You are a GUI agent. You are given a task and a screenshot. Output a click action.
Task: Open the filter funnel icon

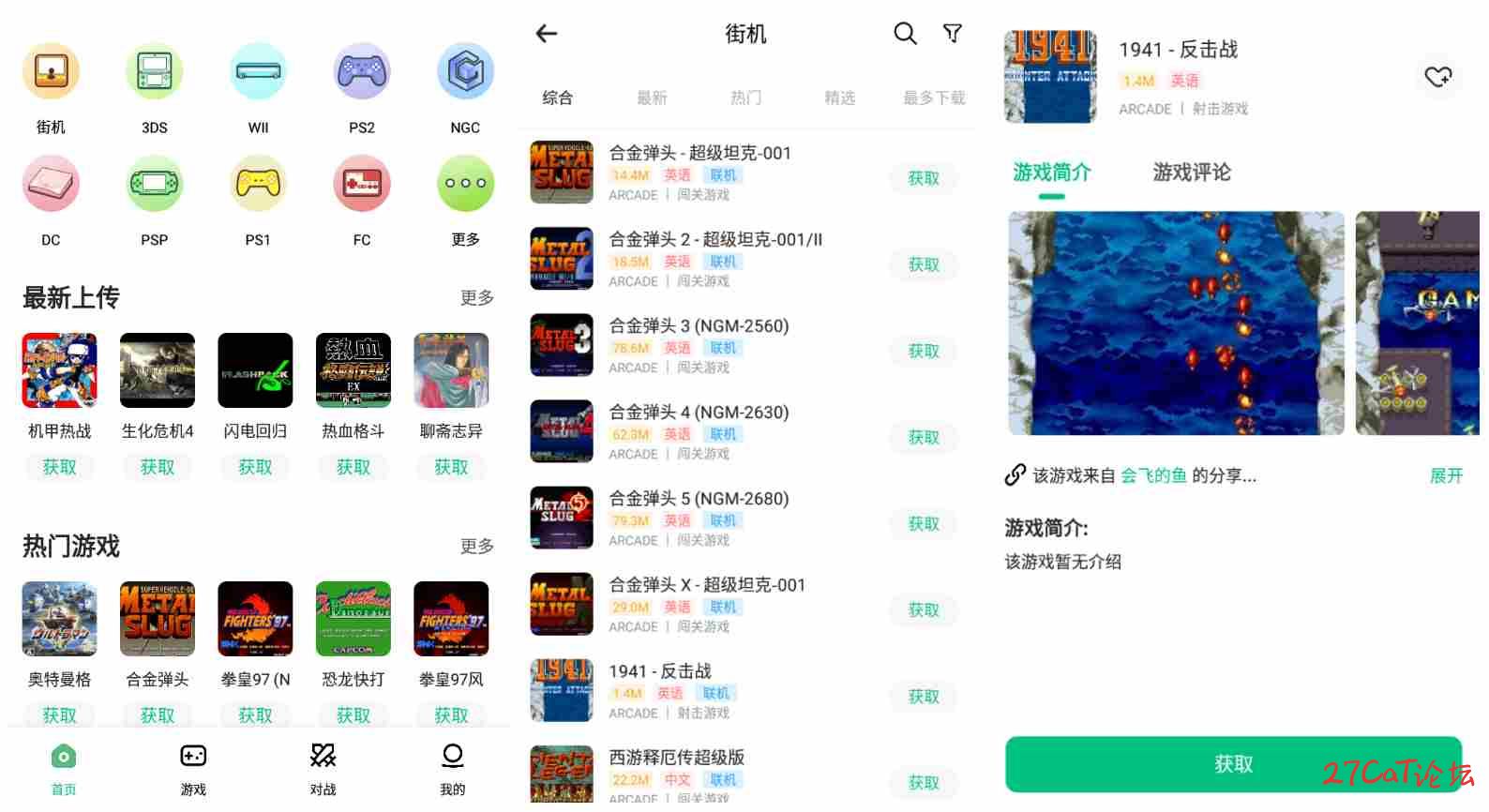953,34
